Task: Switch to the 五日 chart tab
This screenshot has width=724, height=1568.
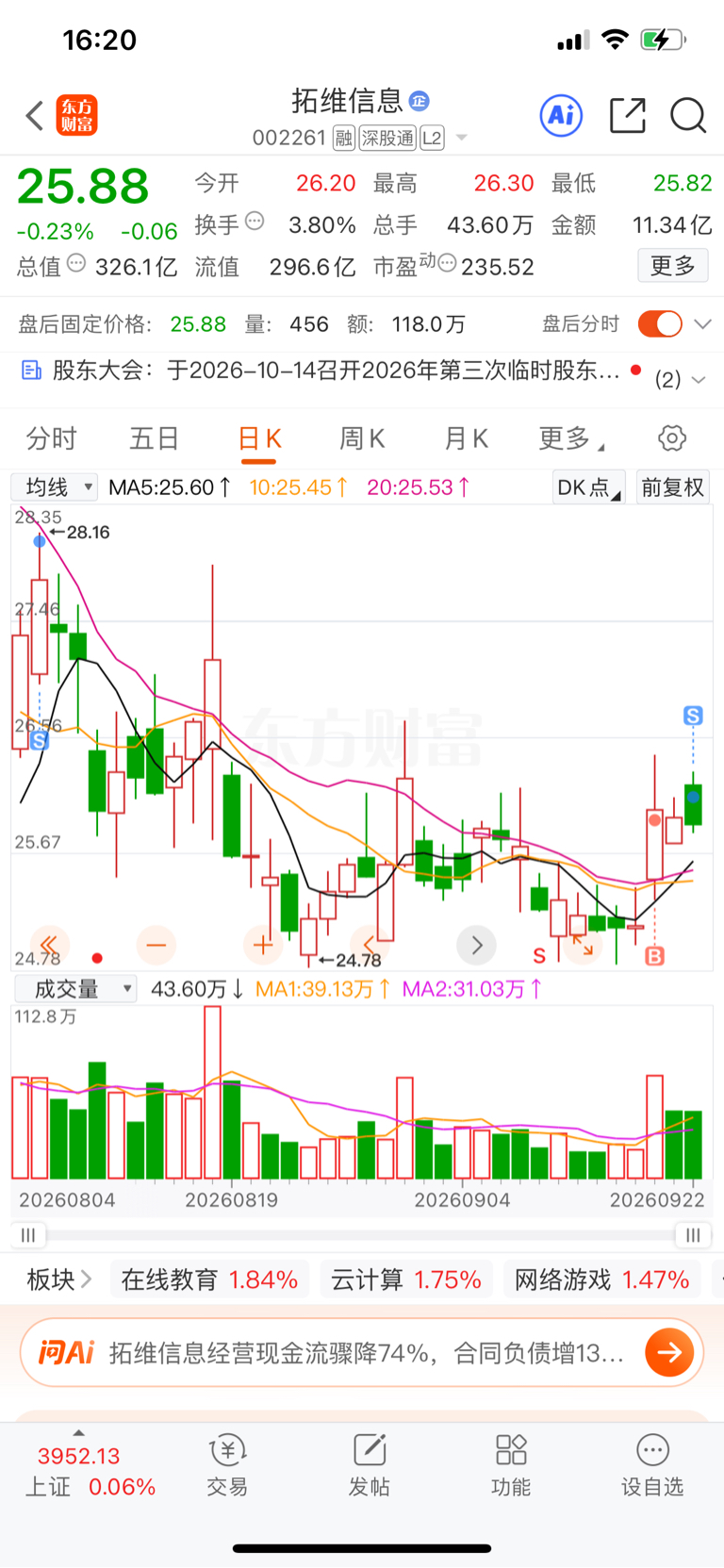Action: [155, 438]
